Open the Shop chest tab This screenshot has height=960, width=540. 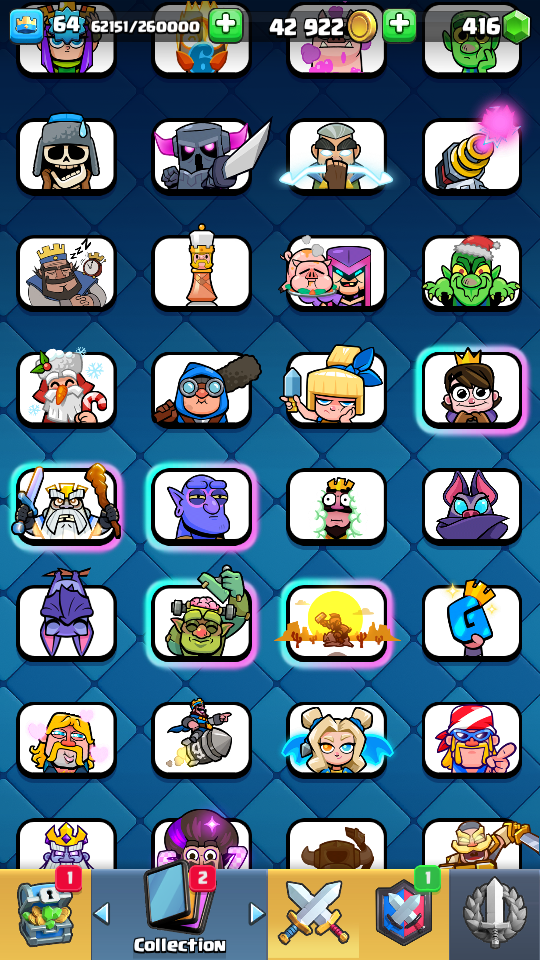pos(45,914)
